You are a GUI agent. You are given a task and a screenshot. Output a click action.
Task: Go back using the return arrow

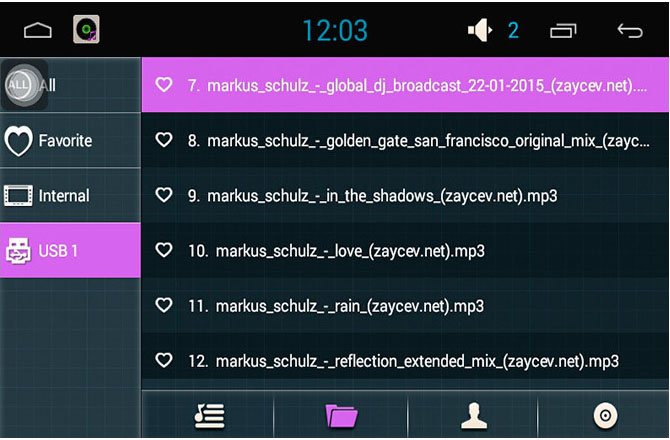[x=630, y=30]
